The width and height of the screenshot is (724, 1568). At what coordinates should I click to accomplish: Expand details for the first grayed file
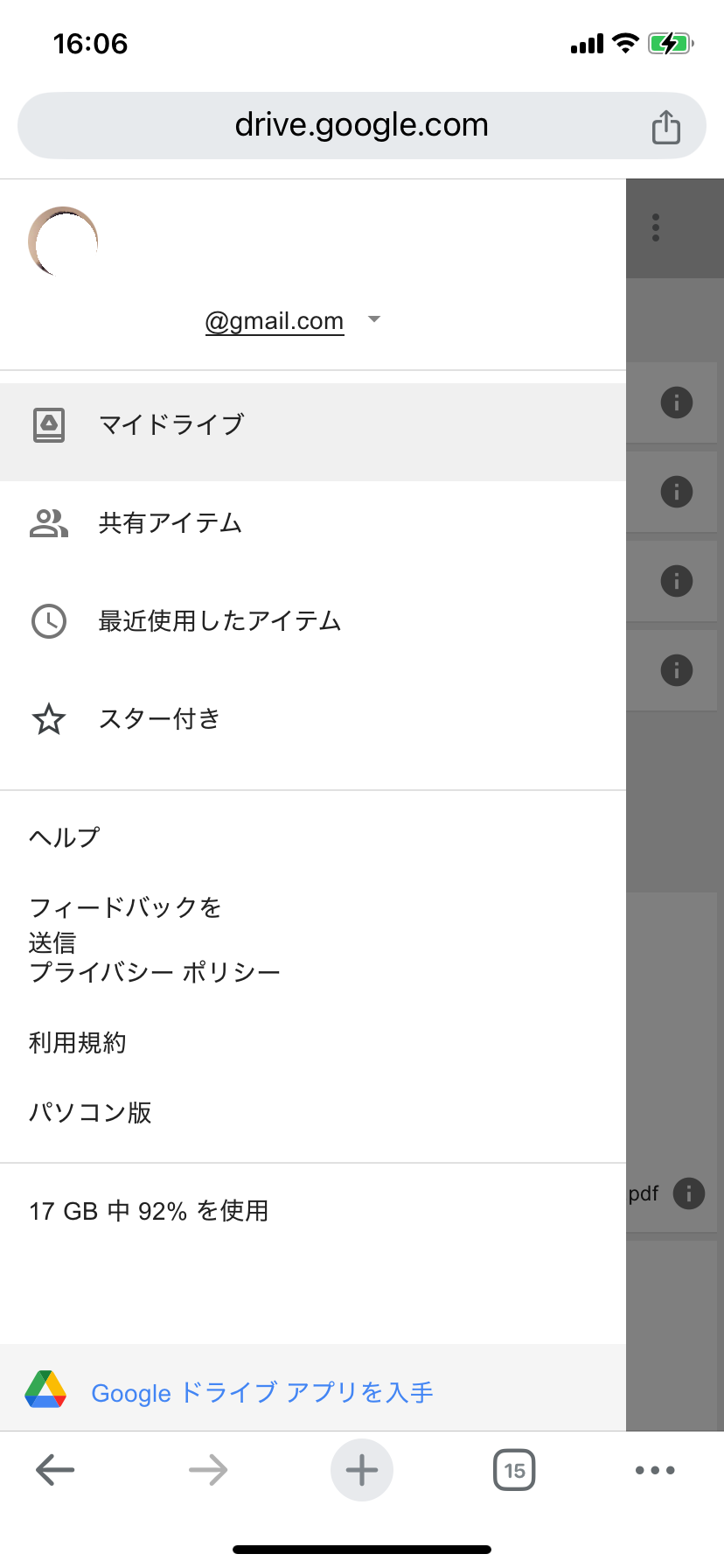(676, 402)
